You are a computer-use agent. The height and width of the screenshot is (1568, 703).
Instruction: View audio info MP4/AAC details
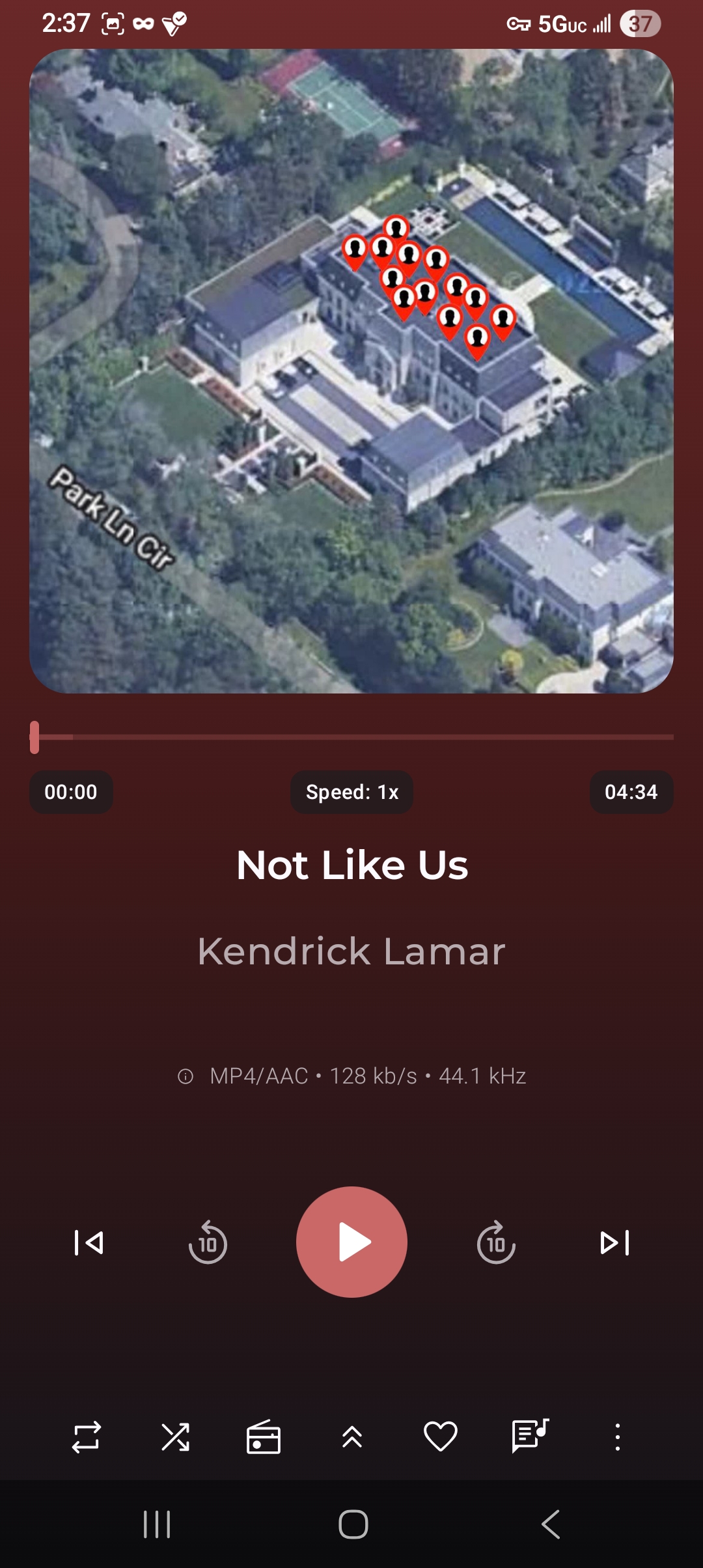tap(351, 1076)
